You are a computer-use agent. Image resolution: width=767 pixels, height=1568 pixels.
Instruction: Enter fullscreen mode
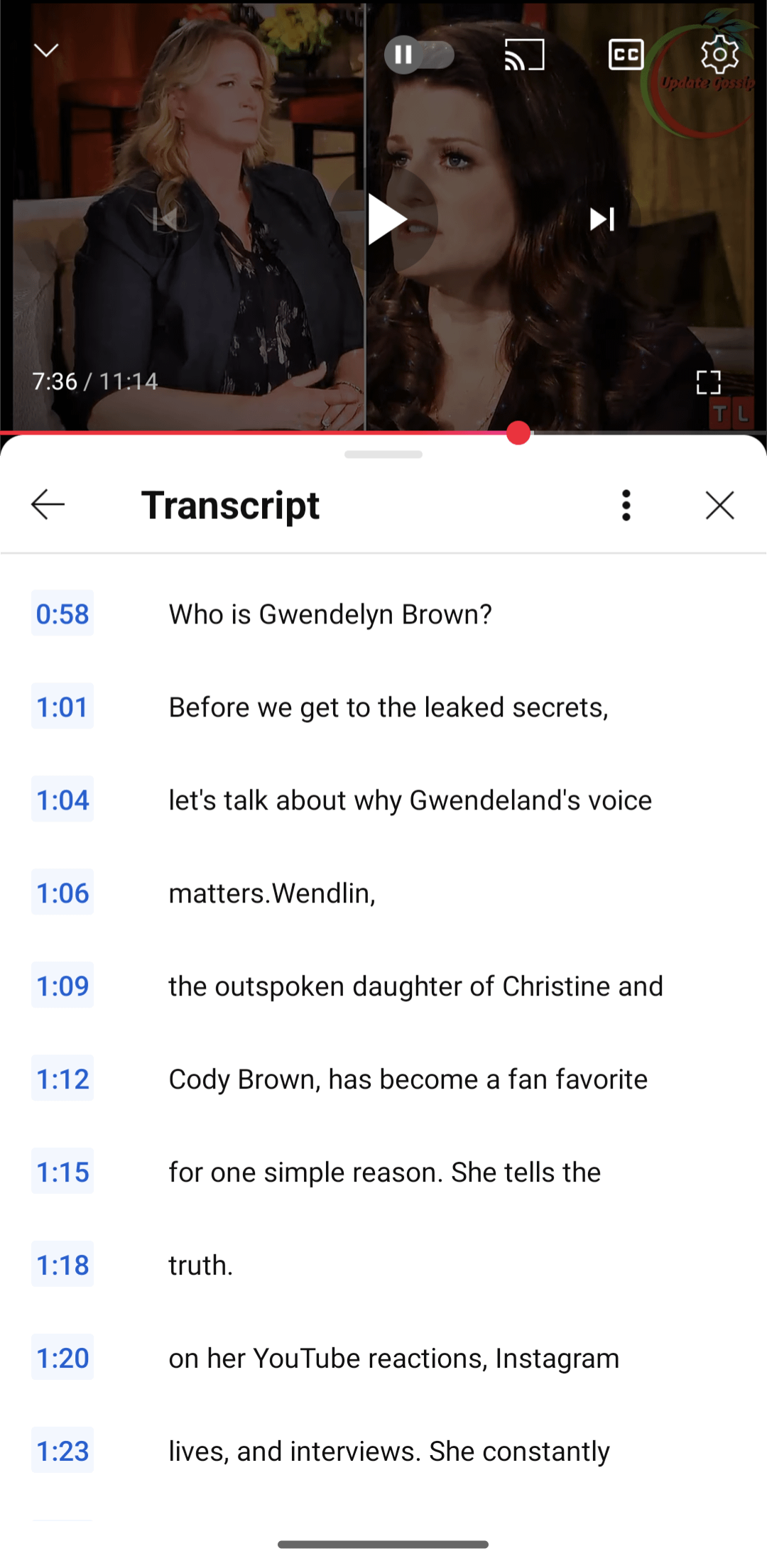click(x=708, y=382)
